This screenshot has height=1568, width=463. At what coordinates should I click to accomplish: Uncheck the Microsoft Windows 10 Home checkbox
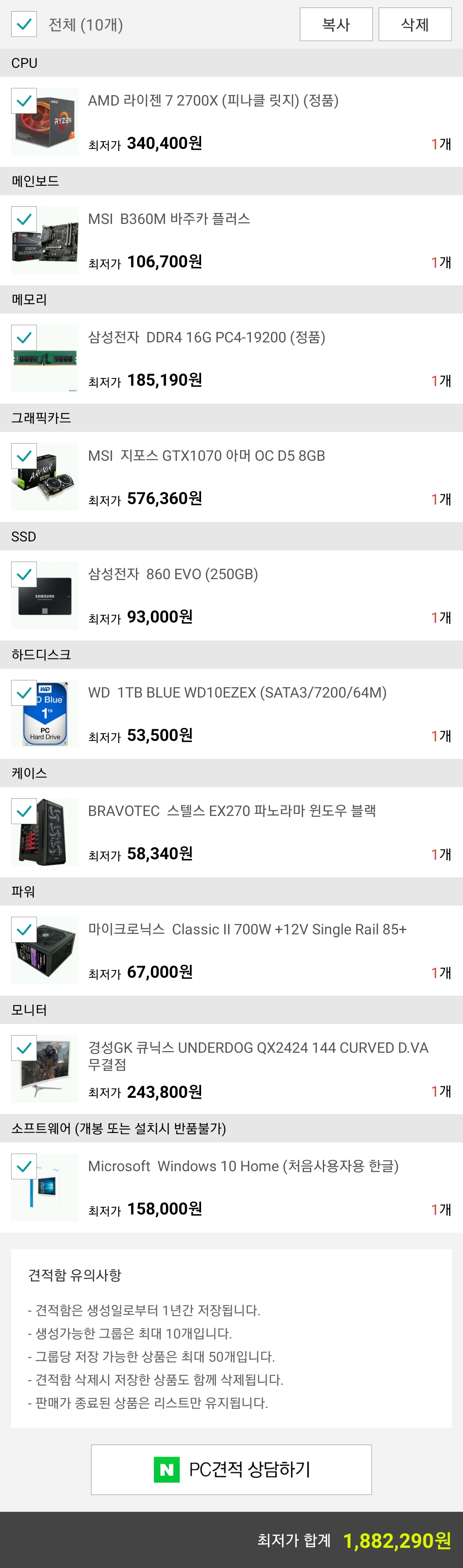(24, 1166)
